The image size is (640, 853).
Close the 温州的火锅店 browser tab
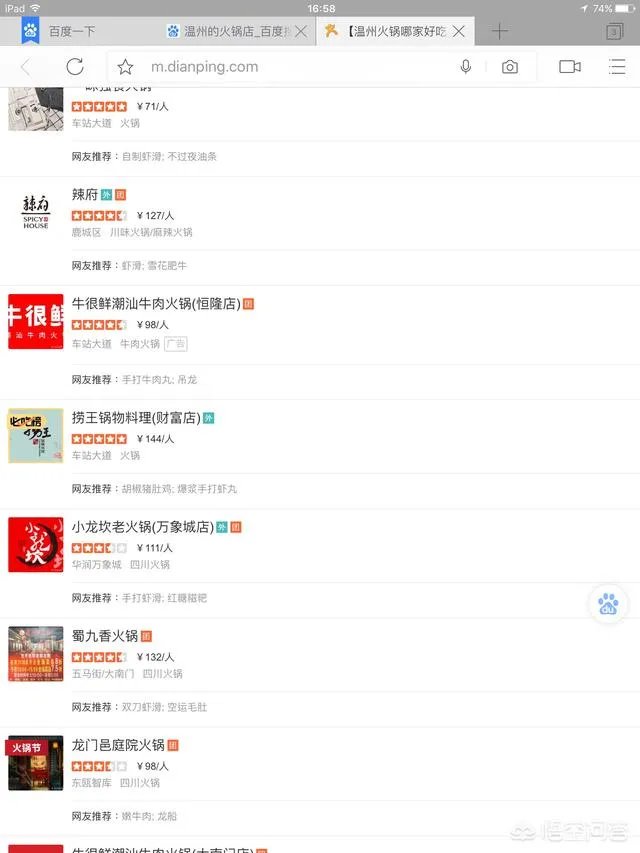[x=300, y=31]
